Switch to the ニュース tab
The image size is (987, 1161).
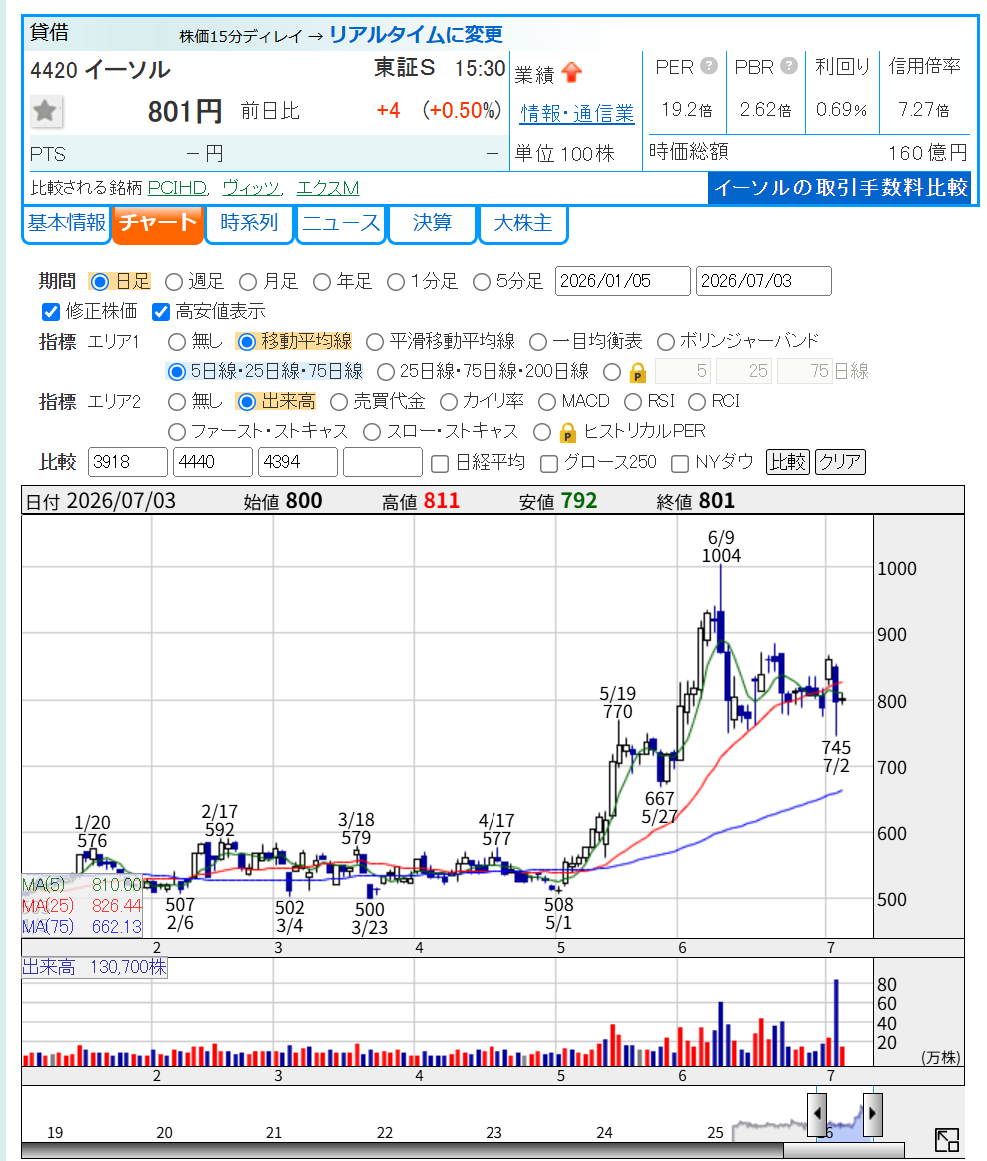coord(341,223)
